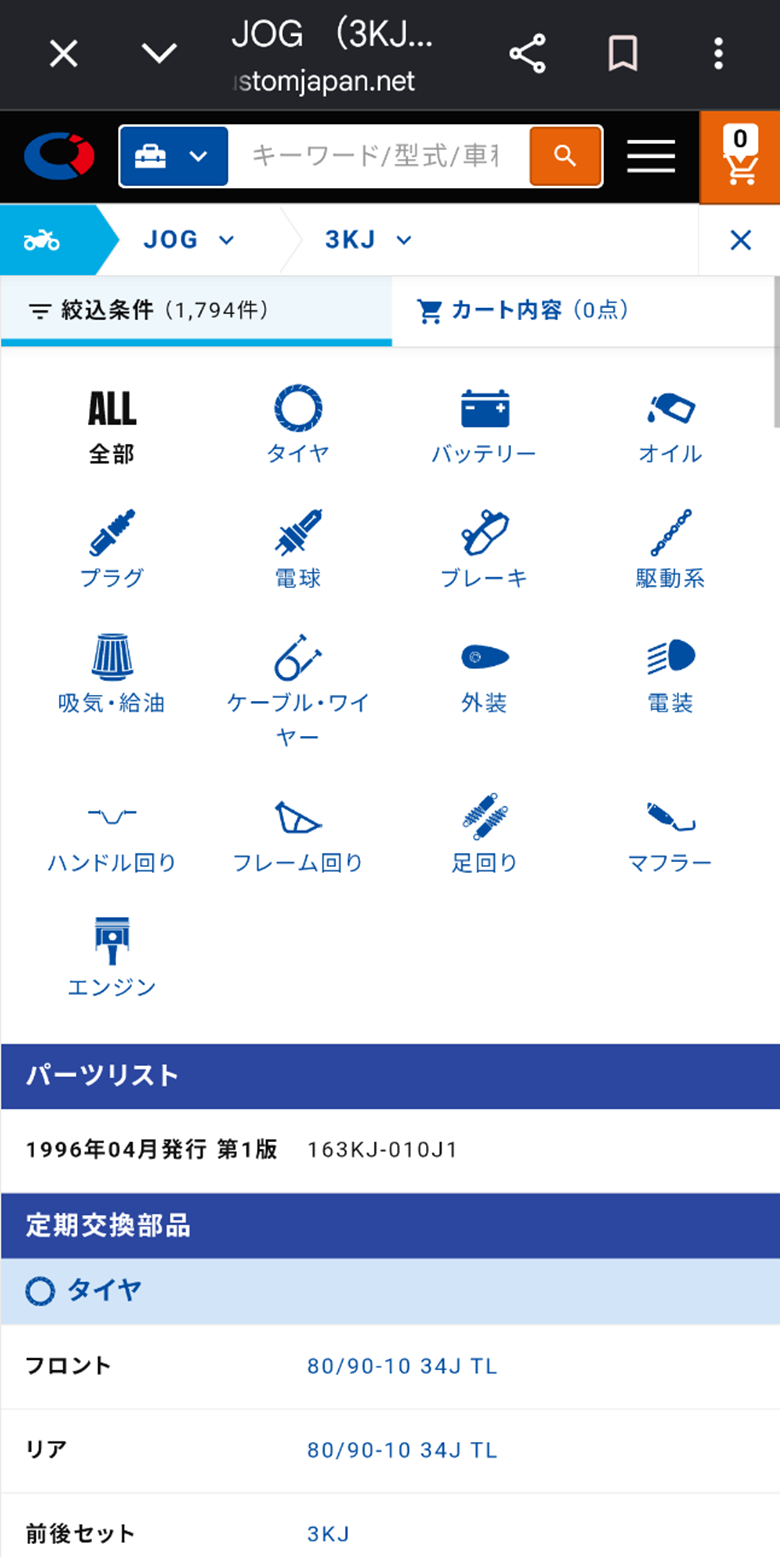
Task: Expand the JOG model dropdown
Action: [x=189, y=240]
